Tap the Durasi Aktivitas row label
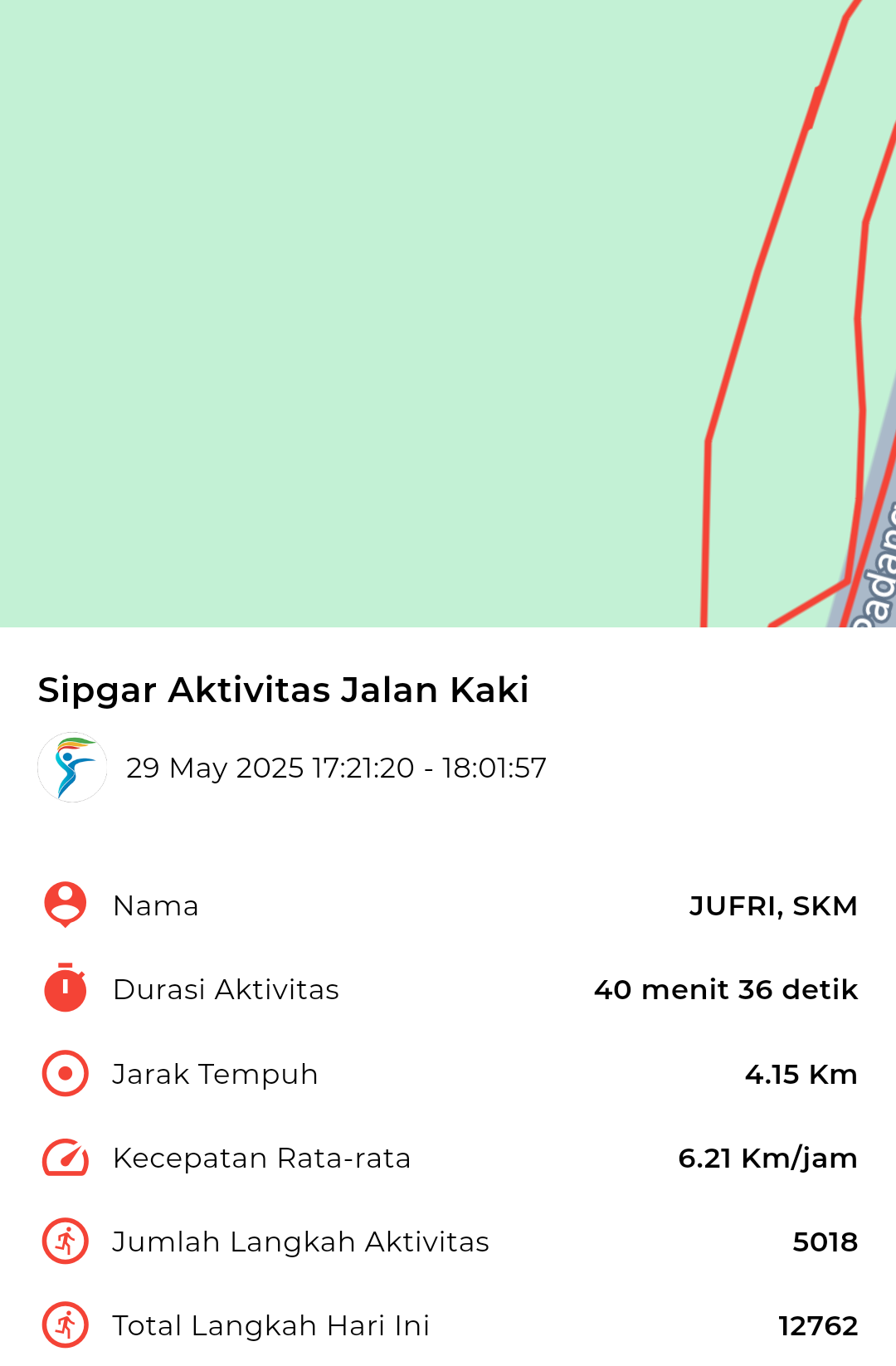This screenshot has width=896, height=1366. click(x=226, y=989)
